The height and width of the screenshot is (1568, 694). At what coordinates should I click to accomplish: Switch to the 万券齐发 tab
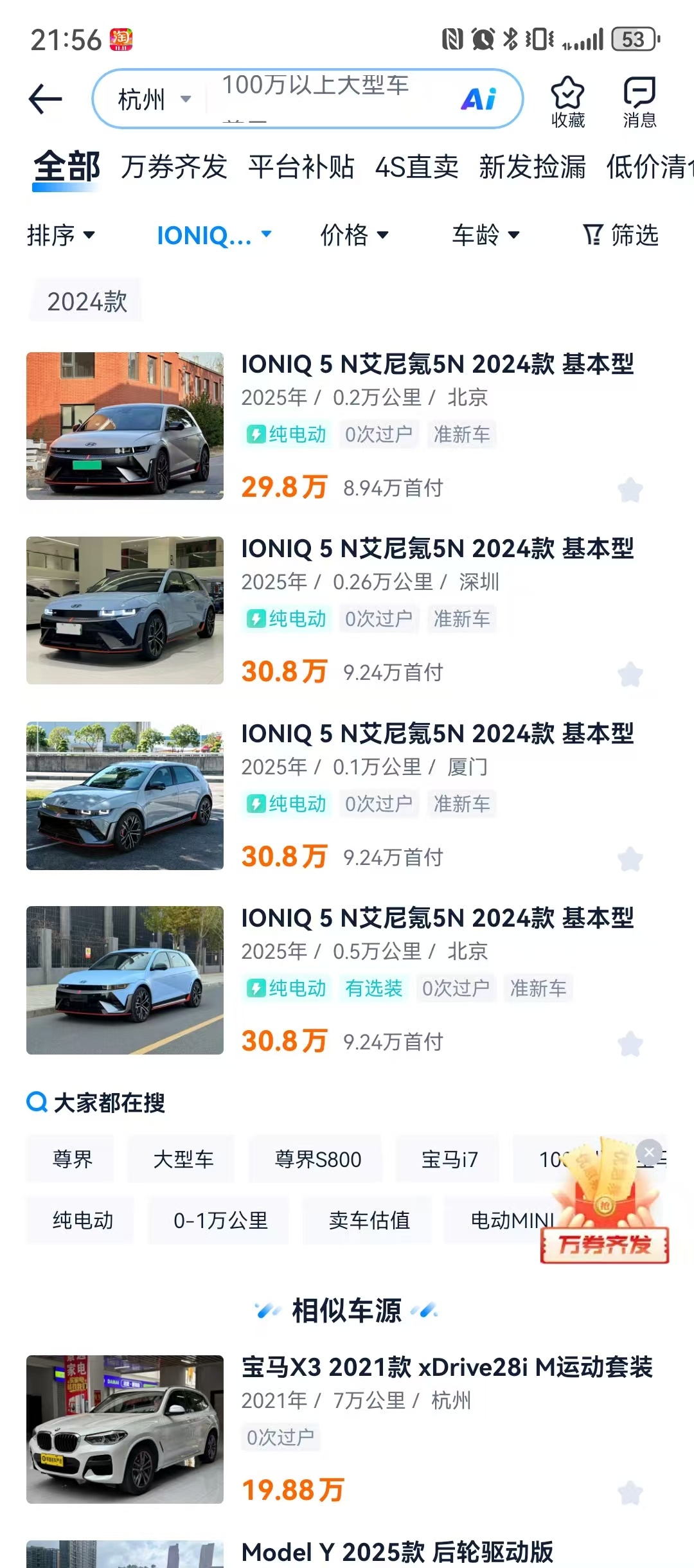pyautogui.click(x=174, y=167)
